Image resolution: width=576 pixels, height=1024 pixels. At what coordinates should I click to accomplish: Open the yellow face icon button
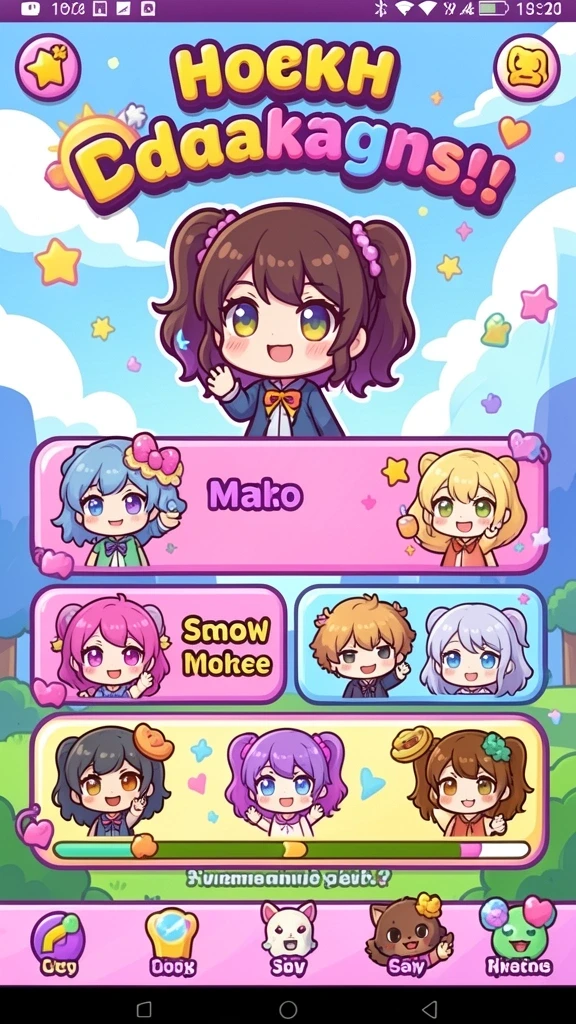(526, 67)
